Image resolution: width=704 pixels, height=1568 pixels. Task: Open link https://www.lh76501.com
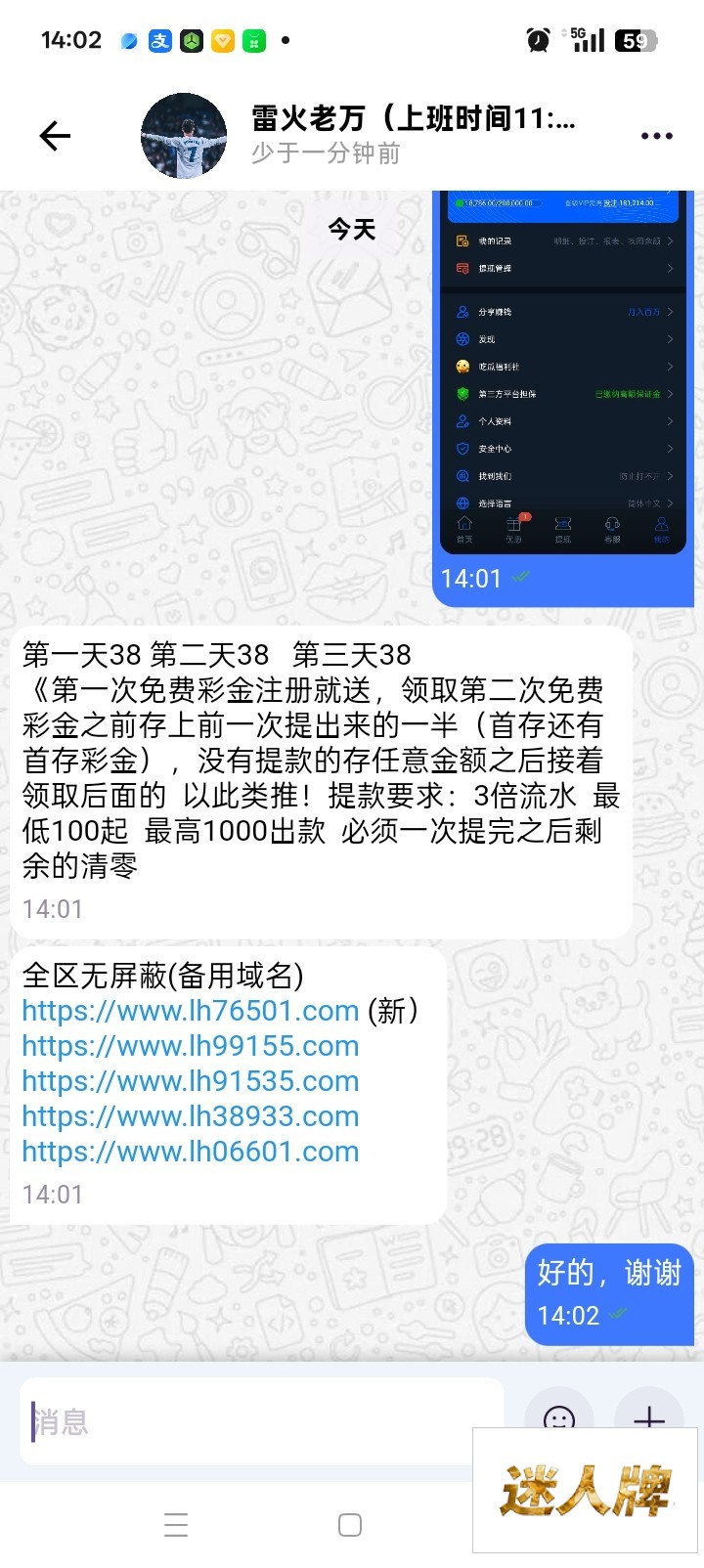pyautogui.click(x=191, y=1011)
